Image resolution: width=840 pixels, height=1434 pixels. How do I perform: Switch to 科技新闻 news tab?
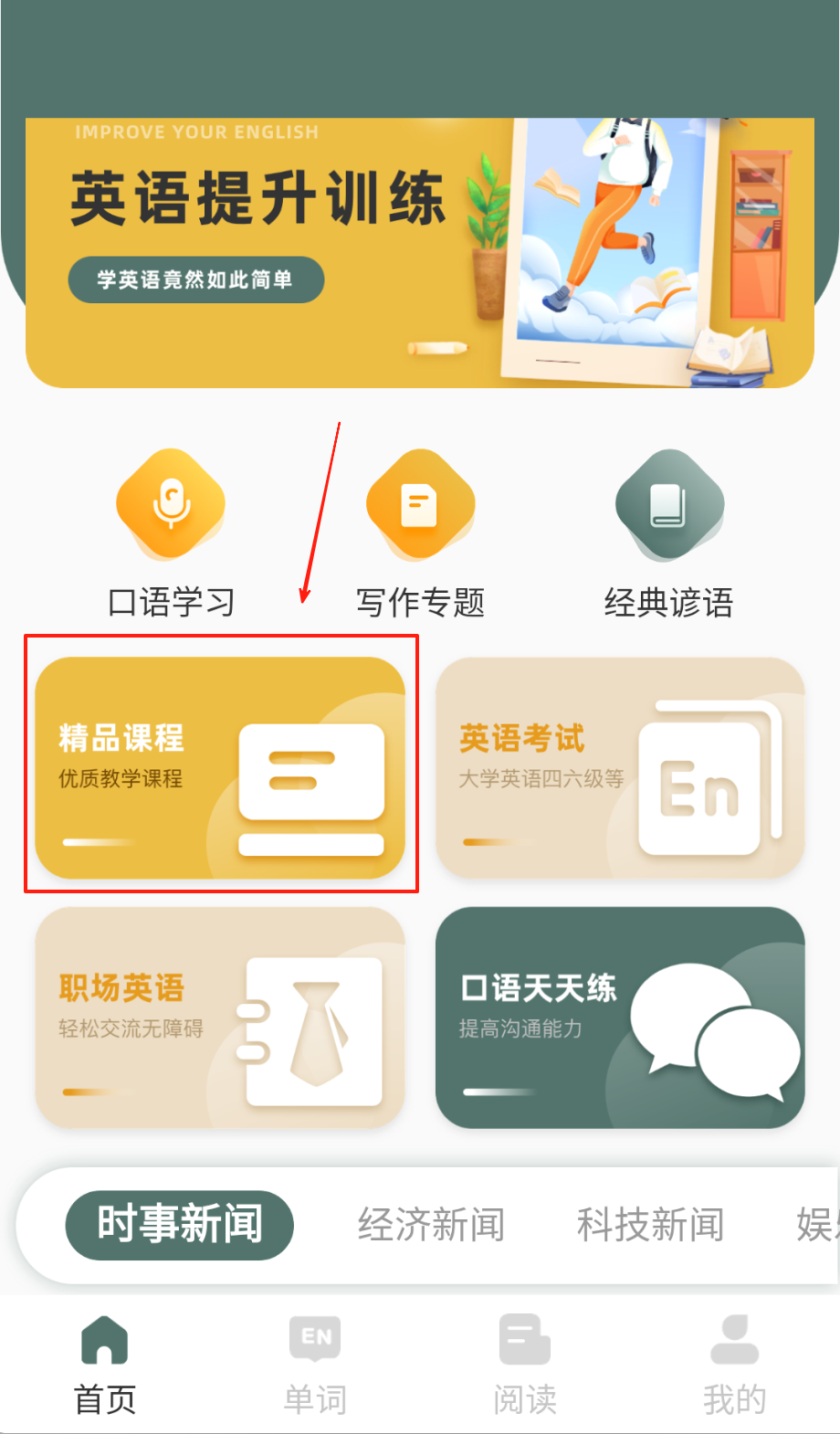(x=650, y=1224)
